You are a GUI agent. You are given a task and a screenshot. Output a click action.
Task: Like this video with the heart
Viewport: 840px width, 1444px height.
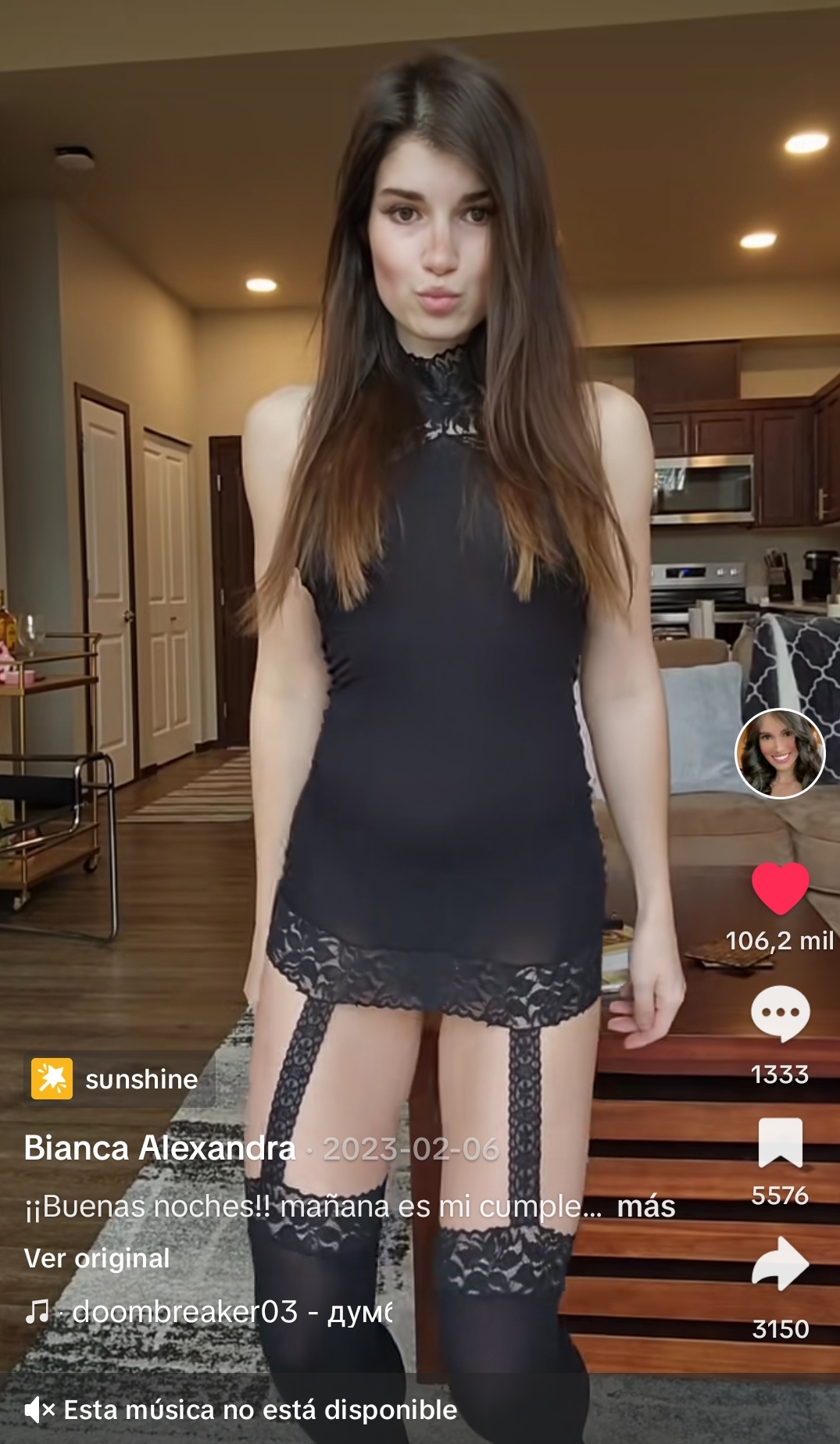tap(780, 888)
